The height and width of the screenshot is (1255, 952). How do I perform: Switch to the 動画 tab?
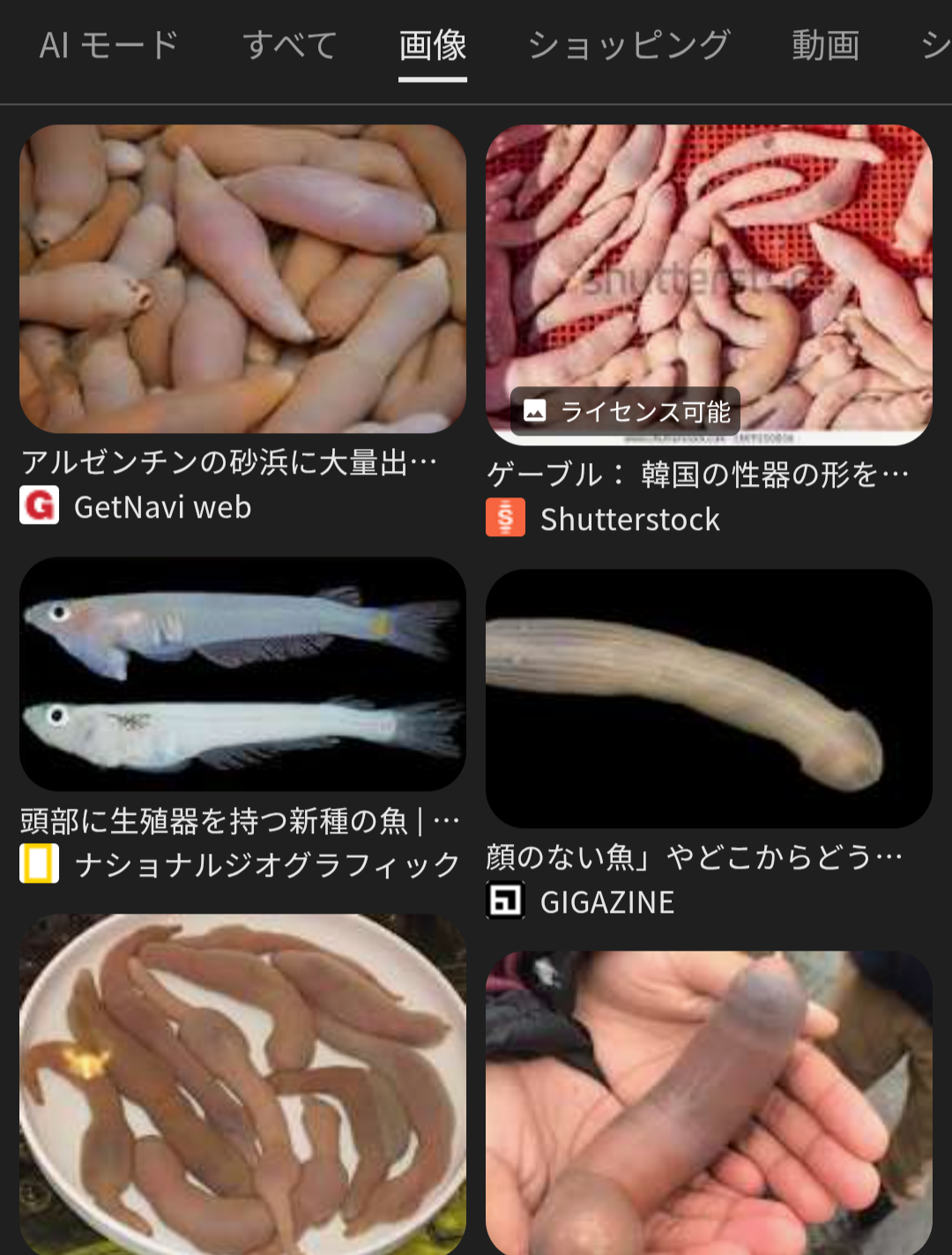(825, 45)
